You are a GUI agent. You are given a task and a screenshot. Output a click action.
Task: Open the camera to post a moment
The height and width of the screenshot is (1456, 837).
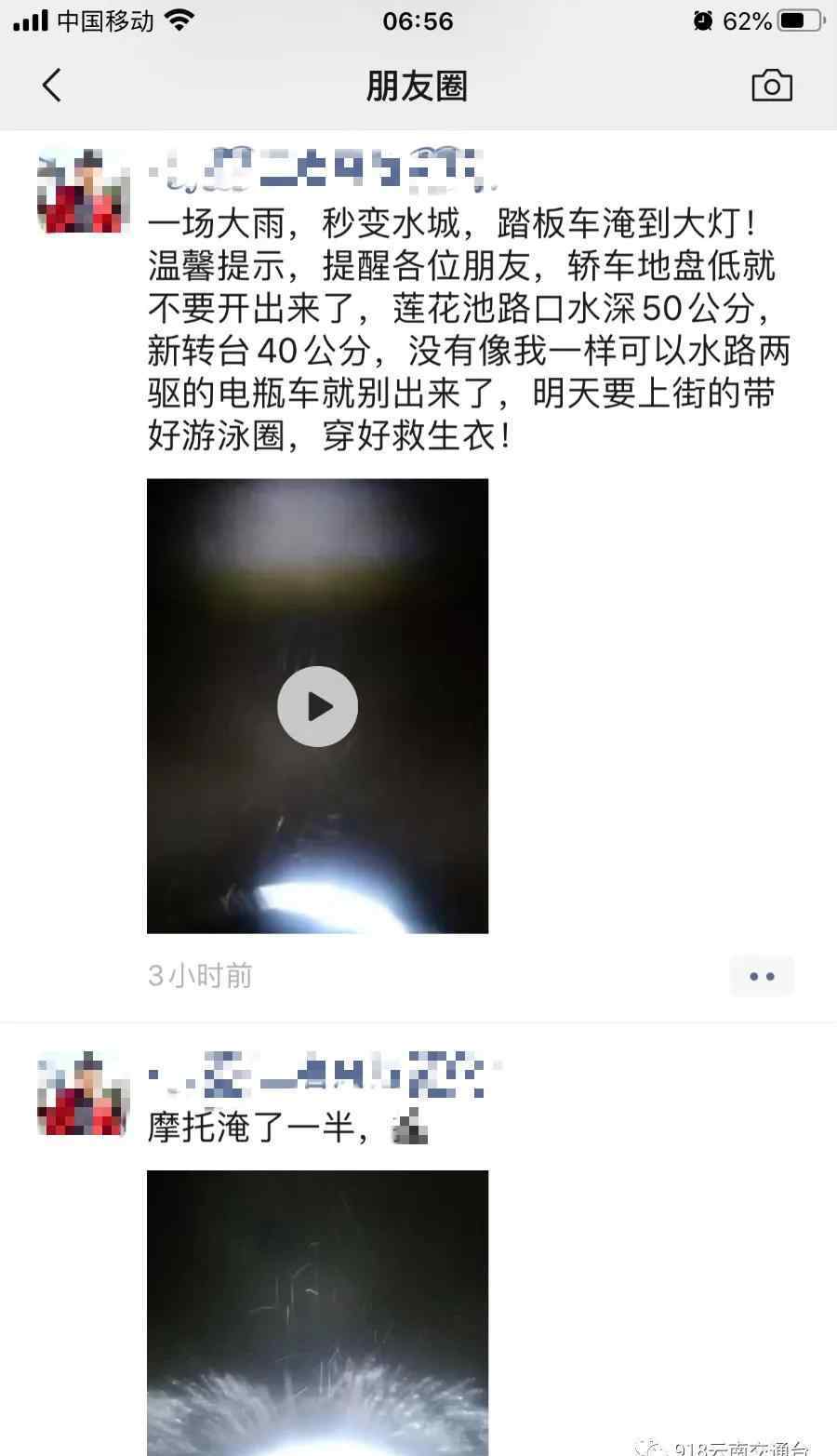pos(772,86)
